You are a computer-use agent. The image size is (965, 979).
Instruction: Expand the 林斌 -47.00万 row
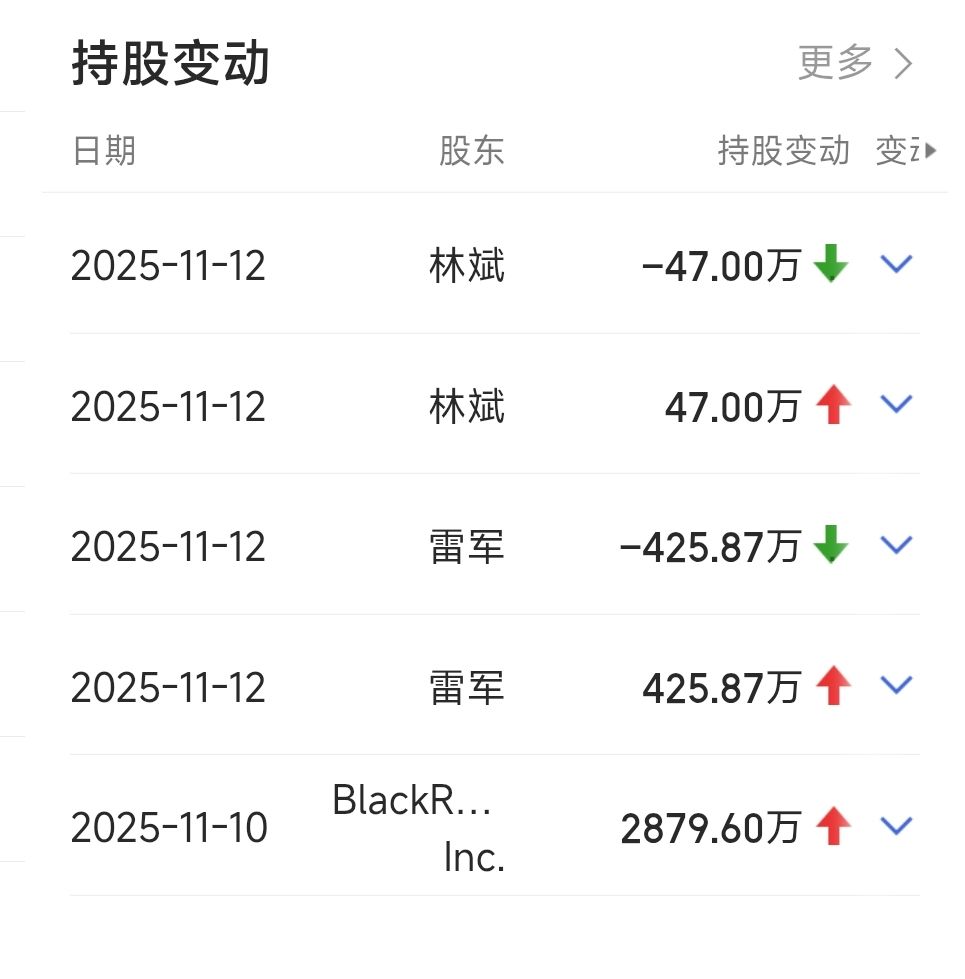click(896, 265)
